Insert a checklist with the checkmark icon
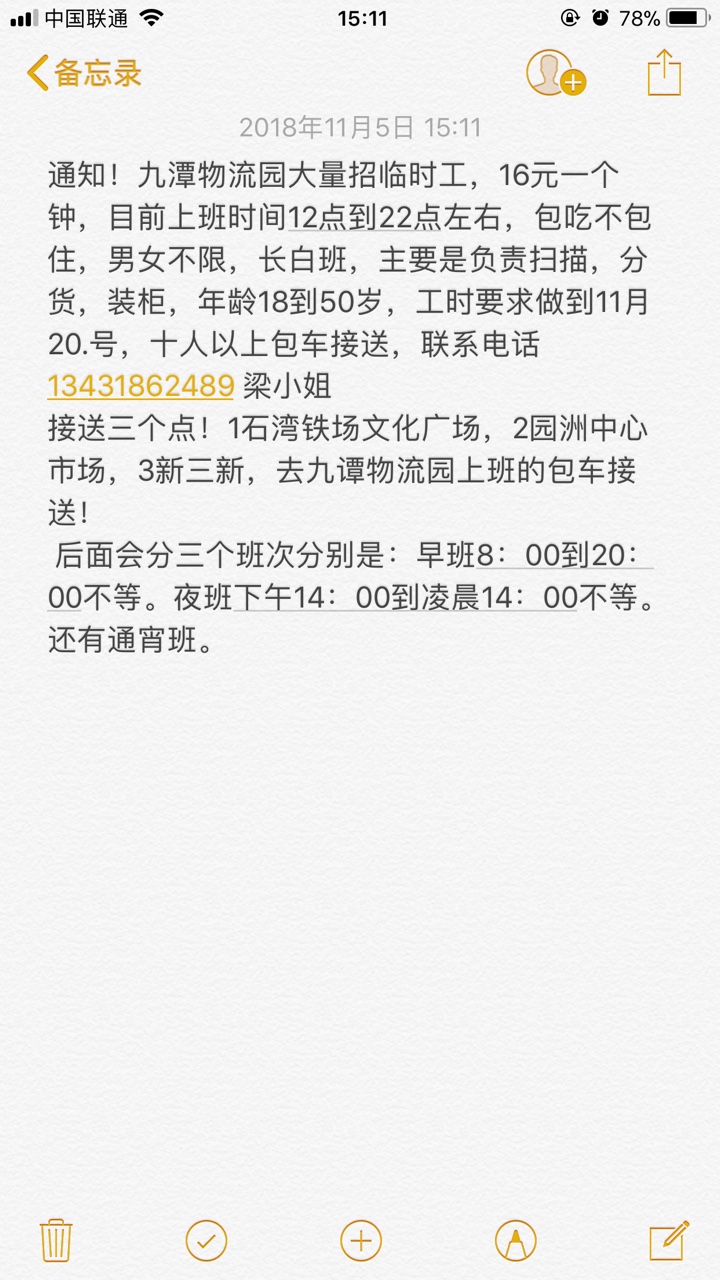 pyautogui.click(x=206, y=1241)
